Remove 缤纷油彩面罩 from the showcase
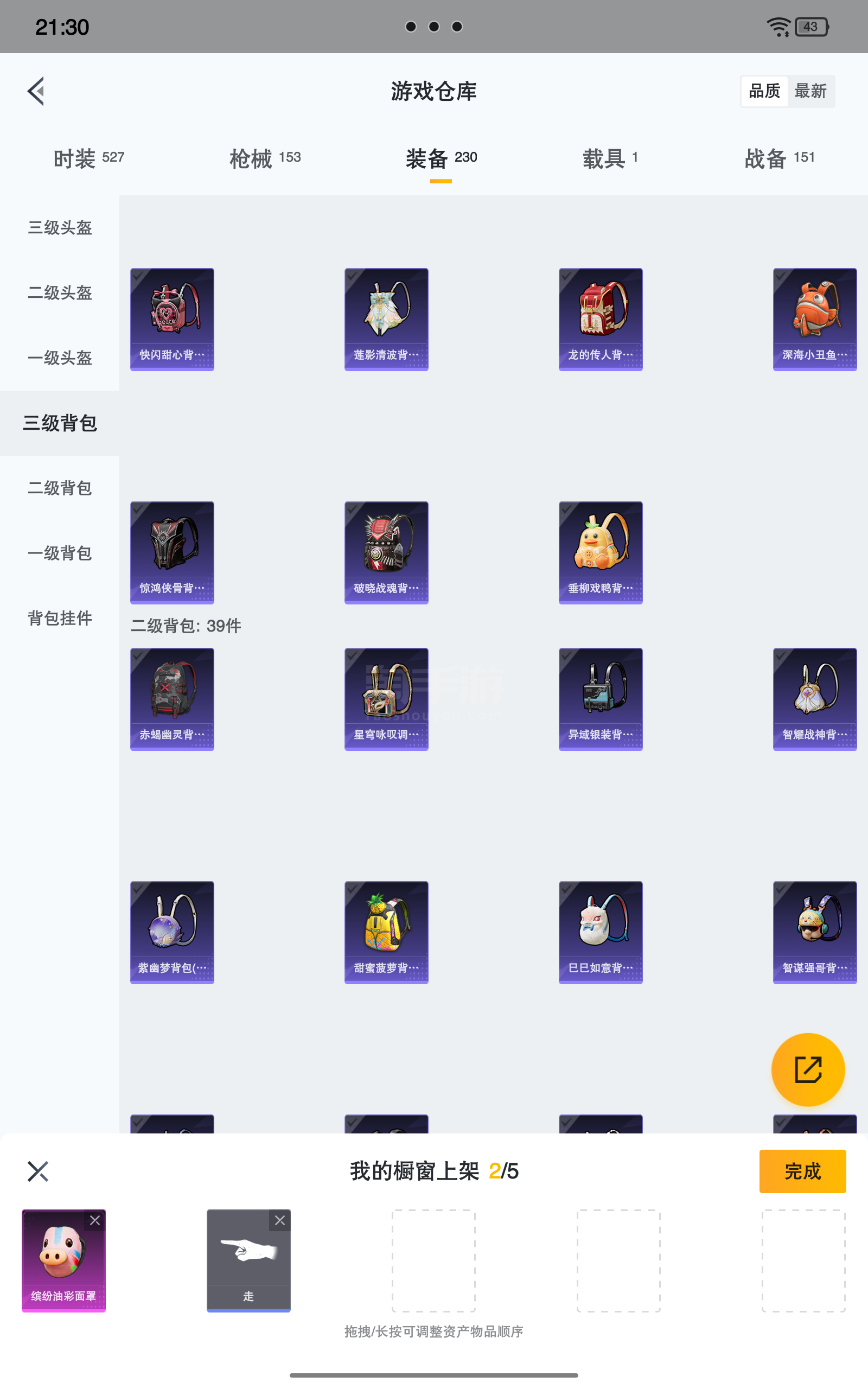This screenshot has height=1389, width=868. 95,1220
